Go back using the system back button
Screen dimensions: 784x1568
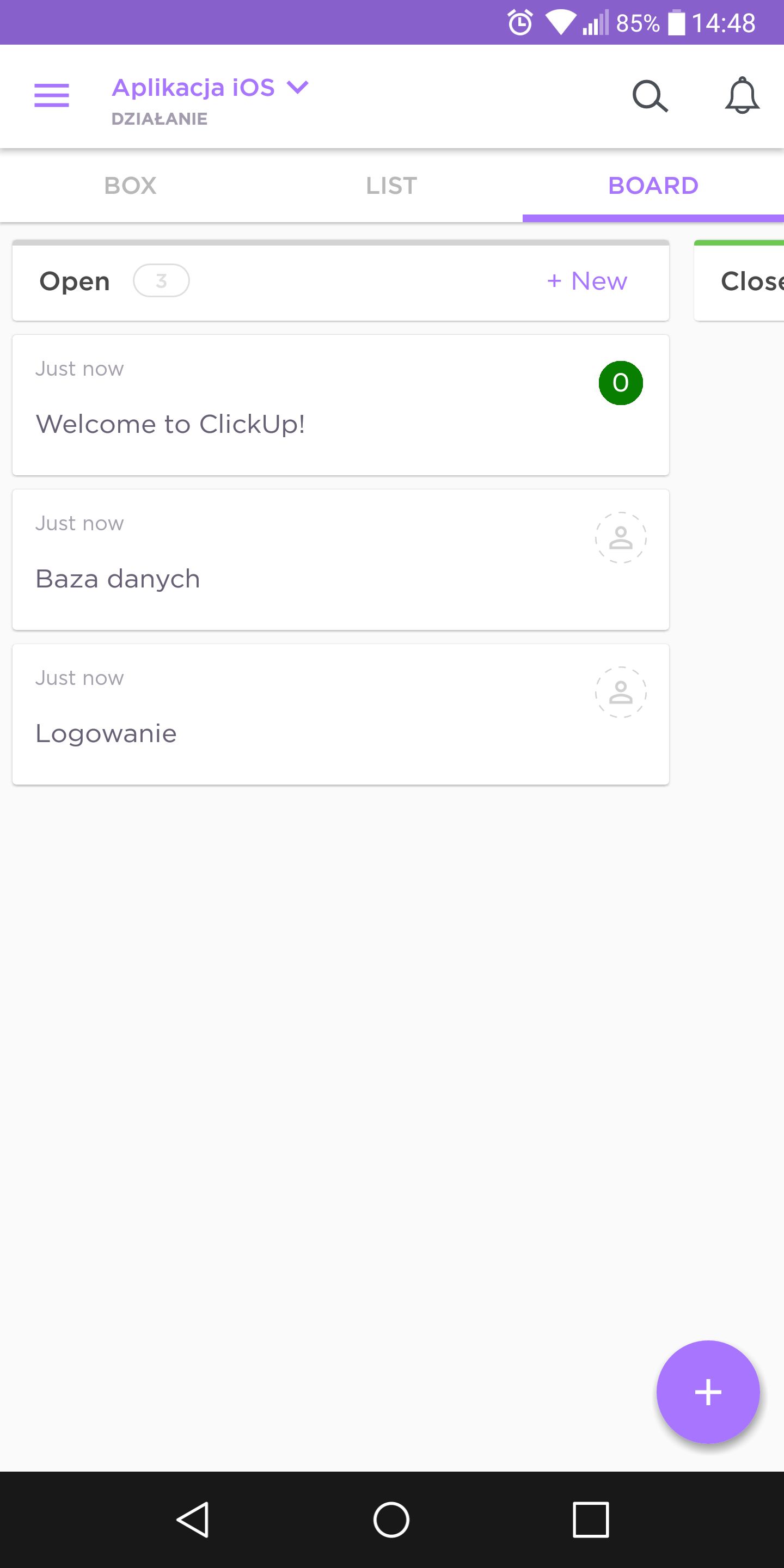(193, 1520)
